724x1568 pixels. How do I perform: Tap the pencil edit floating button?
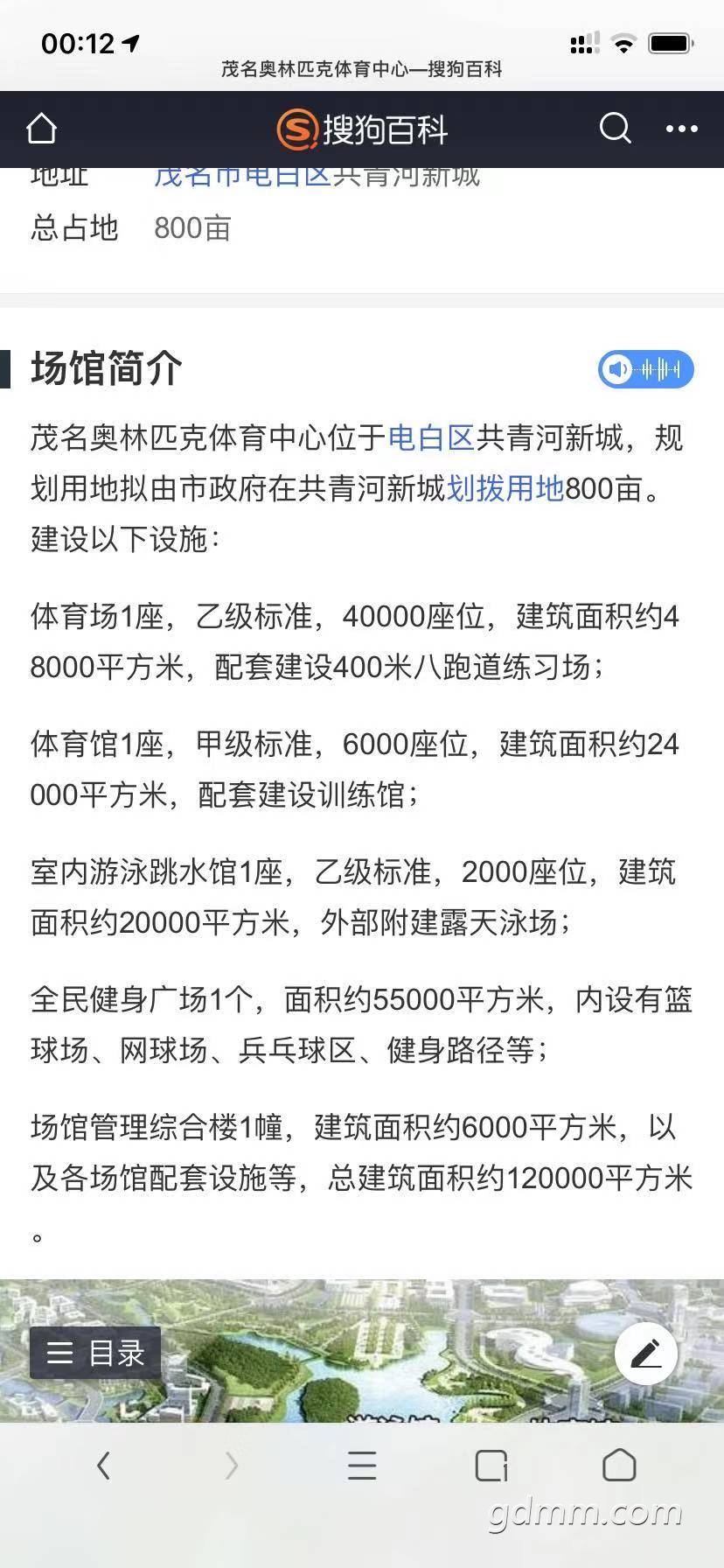tap(646, 1354)
